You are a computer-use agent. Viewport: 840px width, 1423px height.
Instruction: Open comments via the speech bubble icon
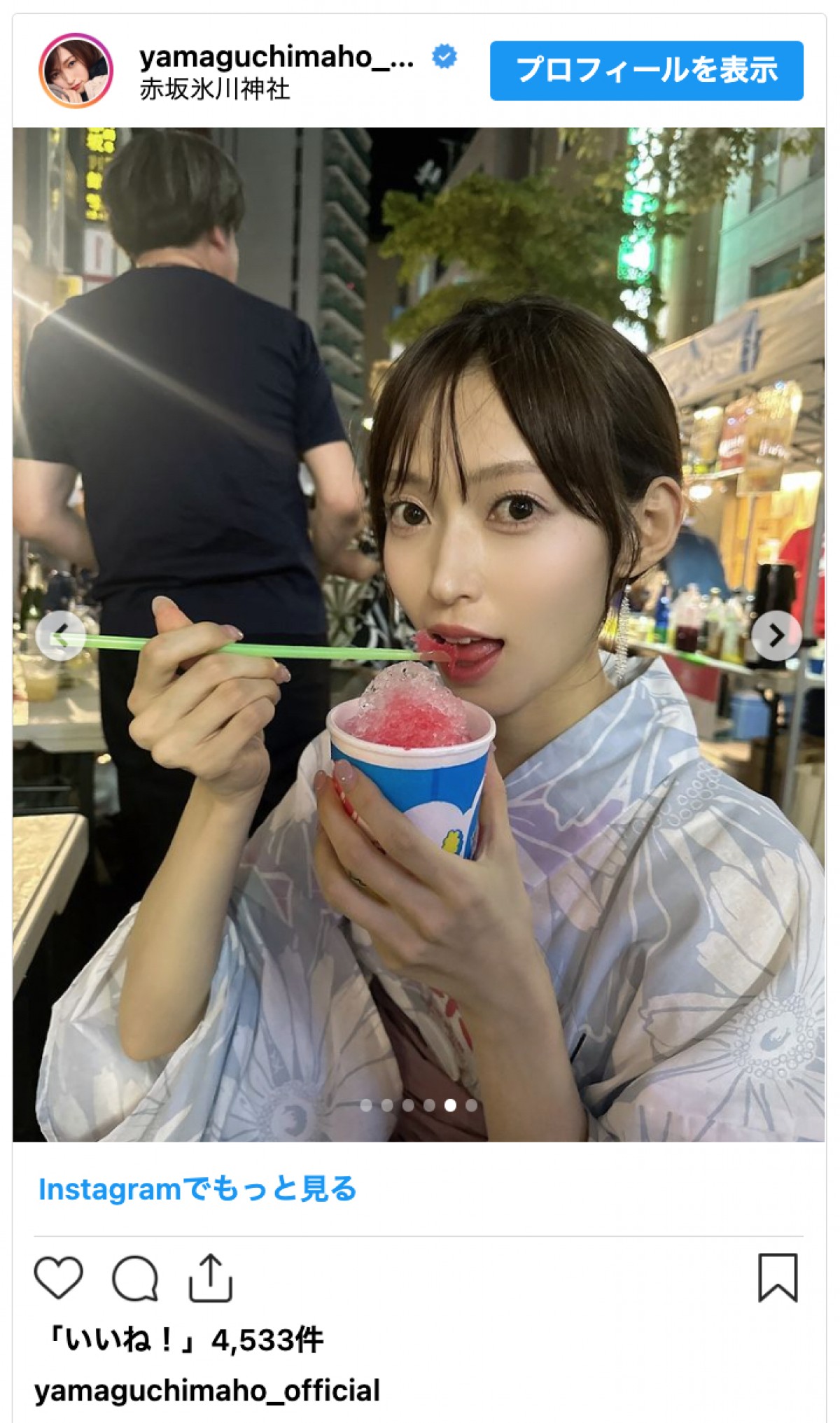(135, 1277)
